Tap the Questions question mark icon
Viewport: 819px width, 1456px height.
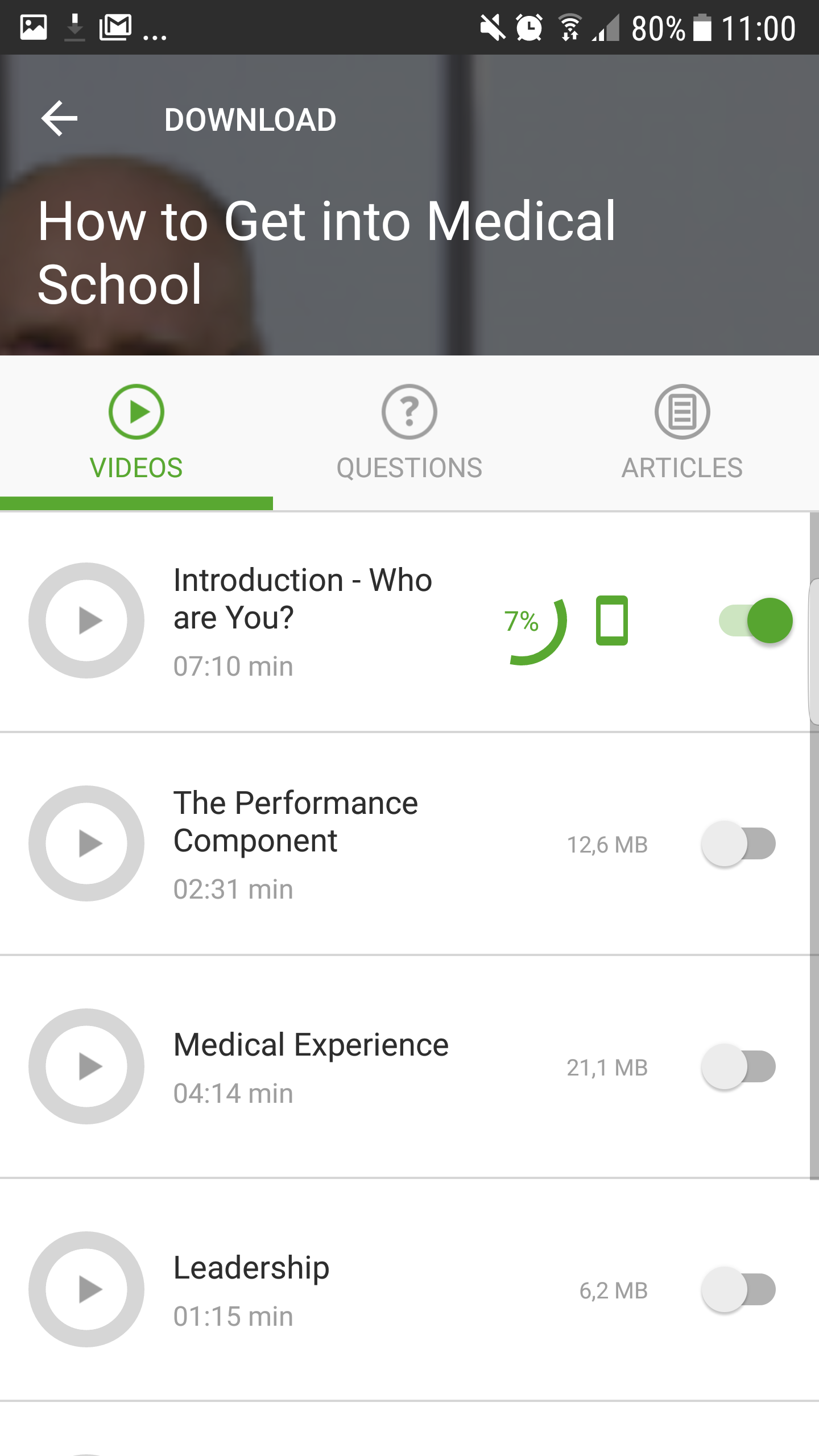click(409, 411)
